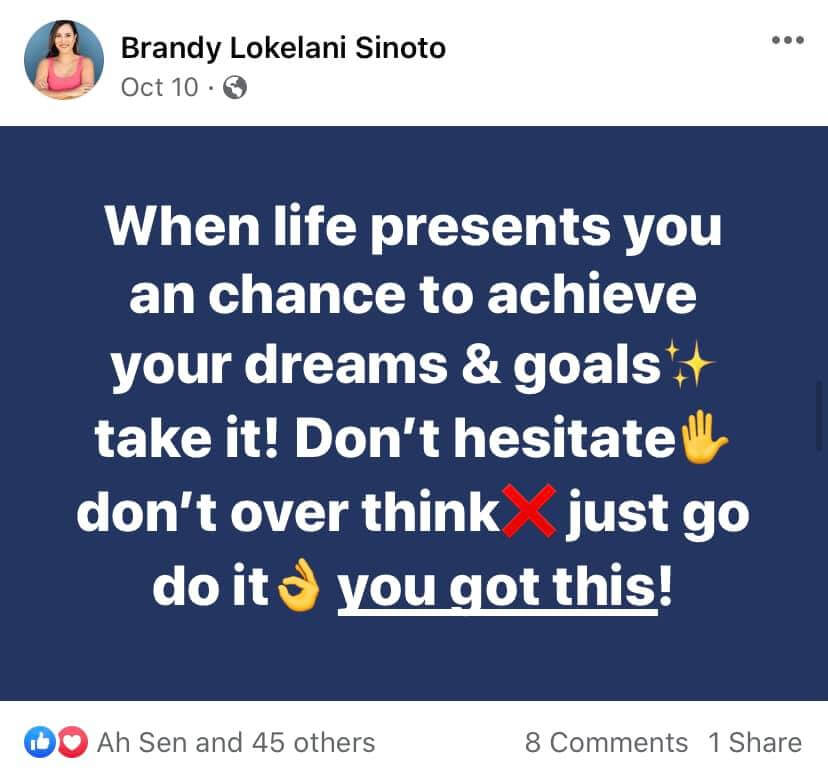Open the 8 Comments on this post
Screen dimensions: 828x775
606,743
